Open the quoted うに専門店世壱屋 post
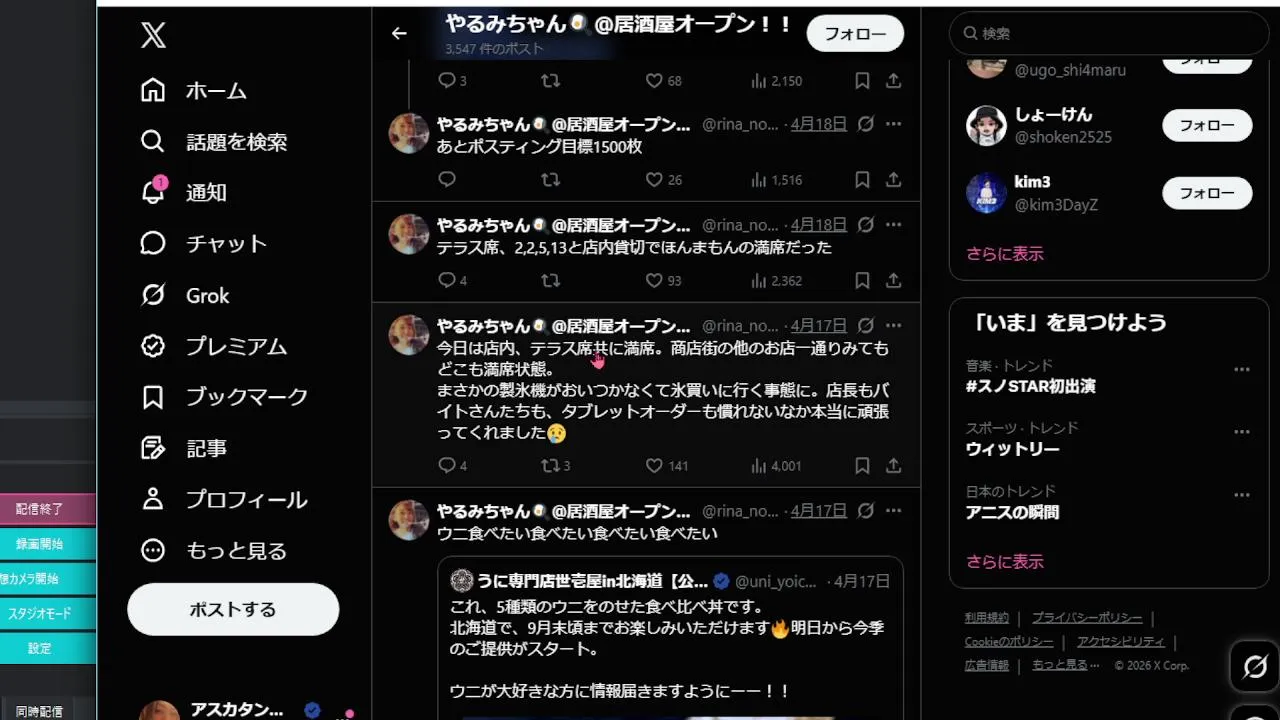 point(670,640)
